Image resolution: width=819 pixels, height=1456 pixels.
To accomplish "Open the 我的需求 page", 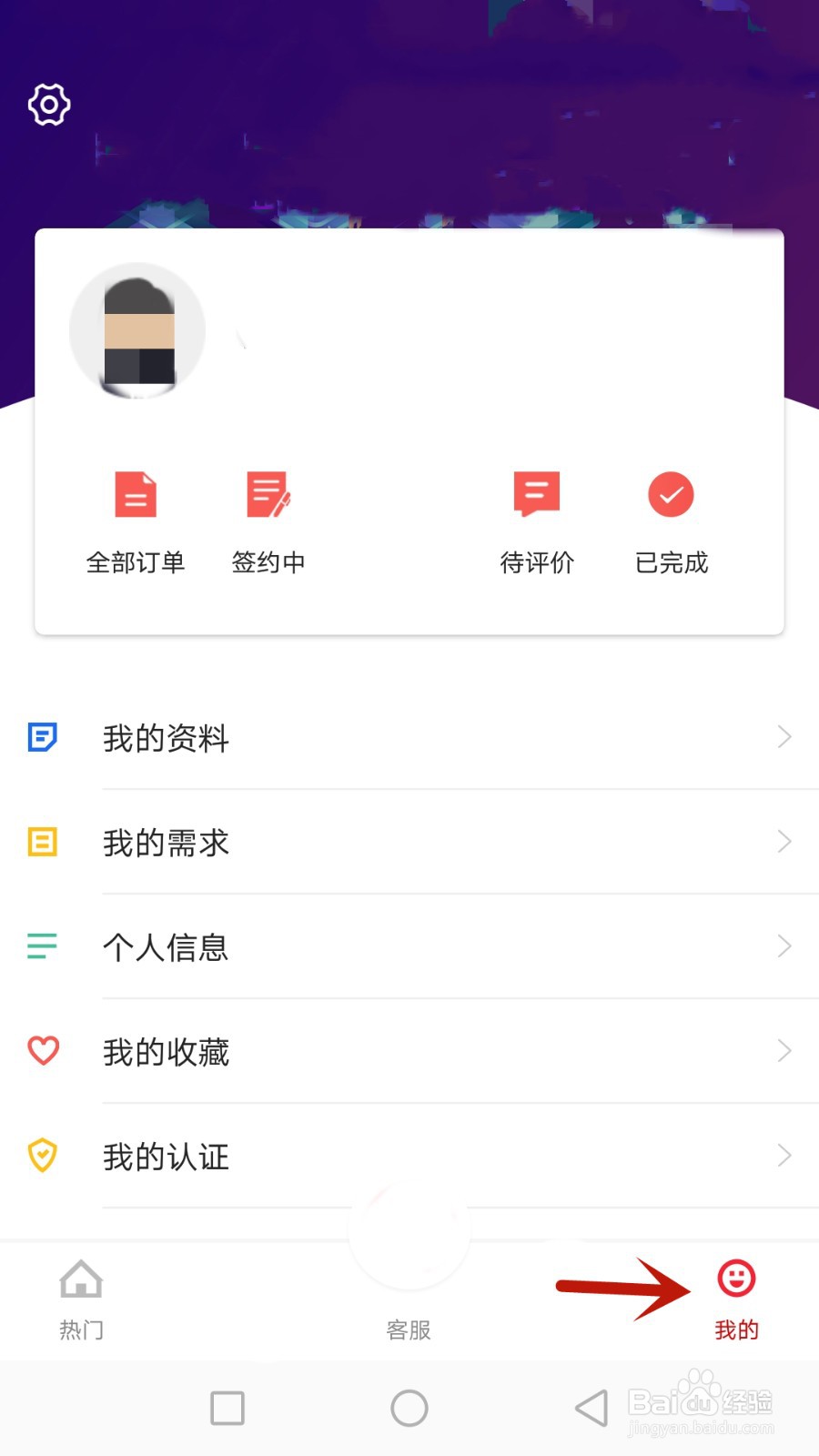I will (x=165, y=842).
